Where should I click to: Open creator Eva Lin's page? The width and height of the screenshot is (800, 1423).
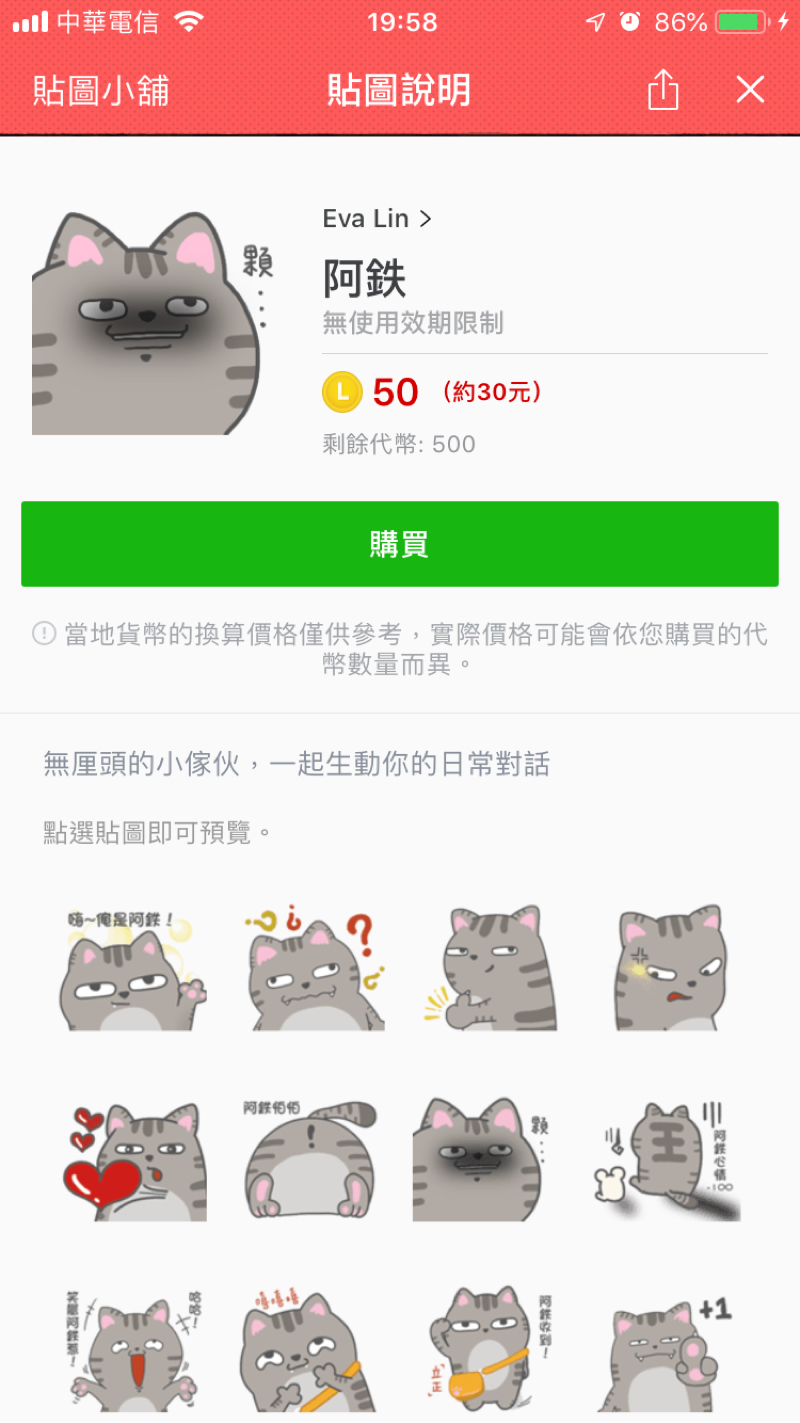pyautogui.click(x=377, y=218)
